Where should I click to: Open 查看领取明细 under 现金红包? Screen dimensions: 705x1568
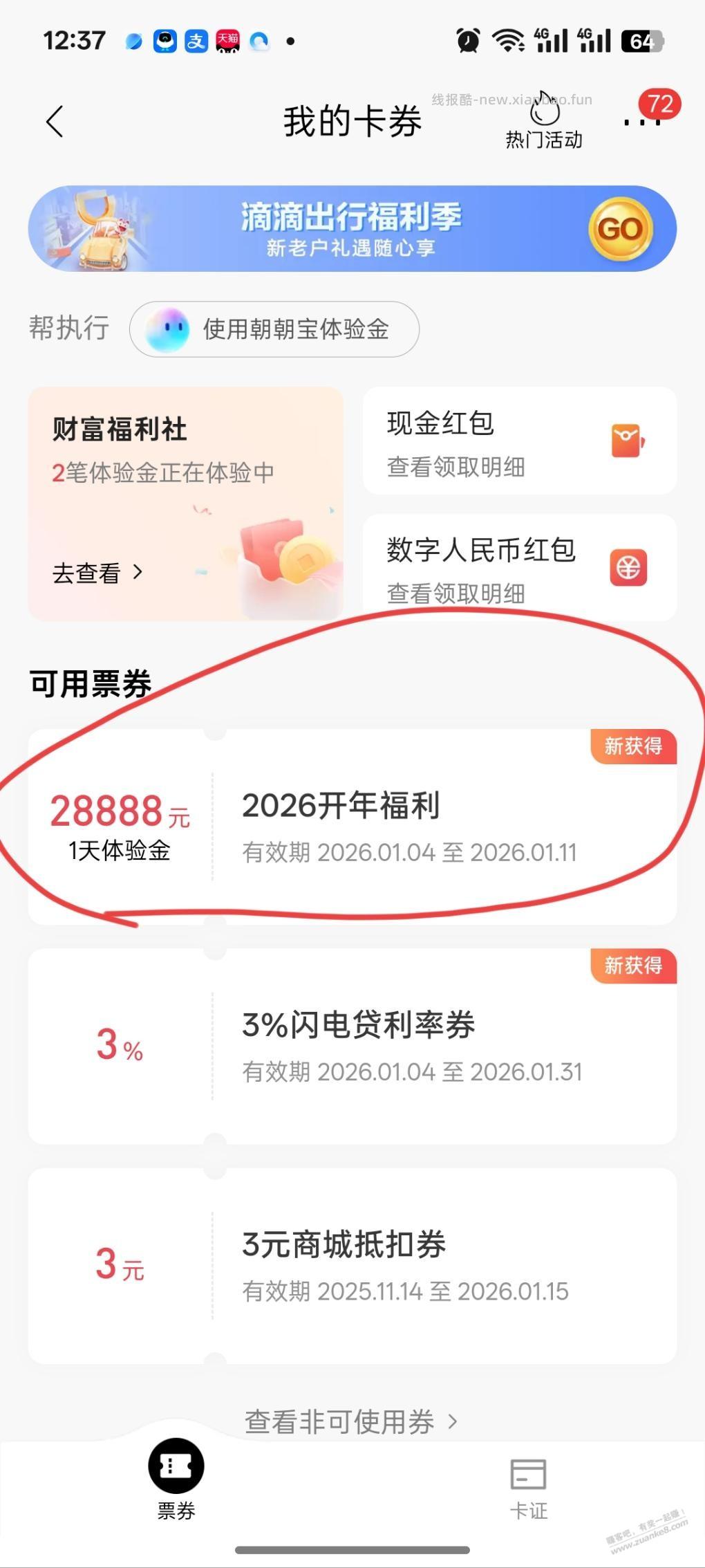pos(456,468)
